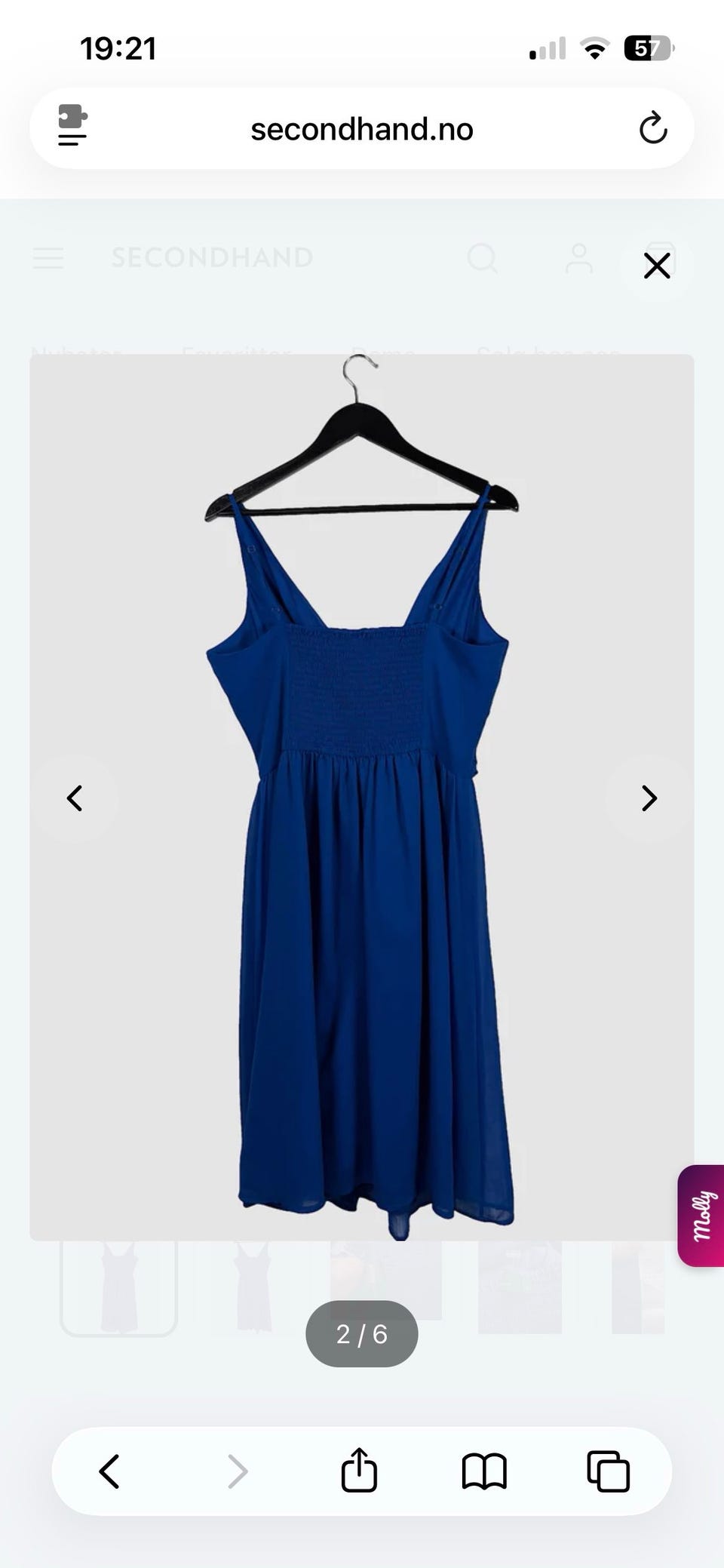View open Safari tabs
The height and width of the screenshot is (1568, 724).
[x=609, y=1471]
